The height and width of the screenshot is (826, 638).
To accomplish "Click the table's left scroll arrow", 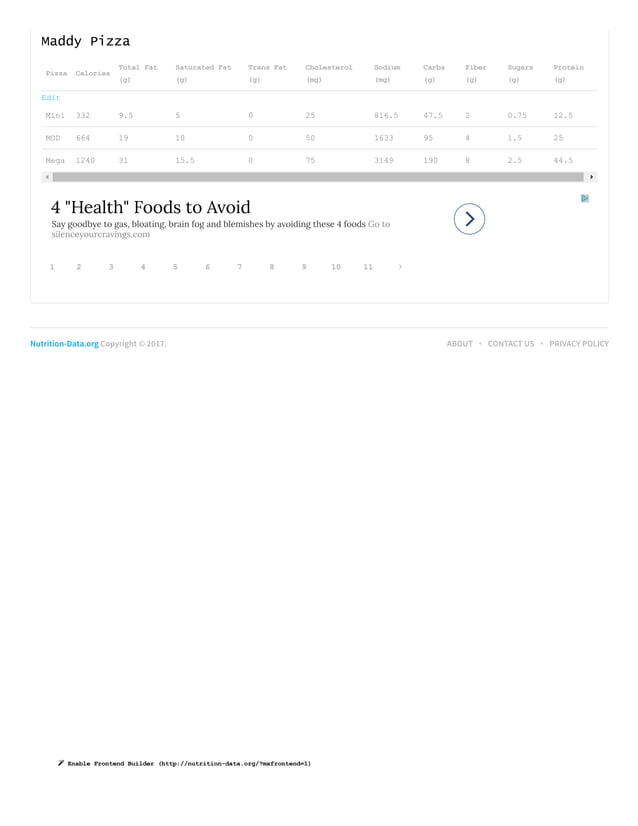I will [x=47, y=177].
